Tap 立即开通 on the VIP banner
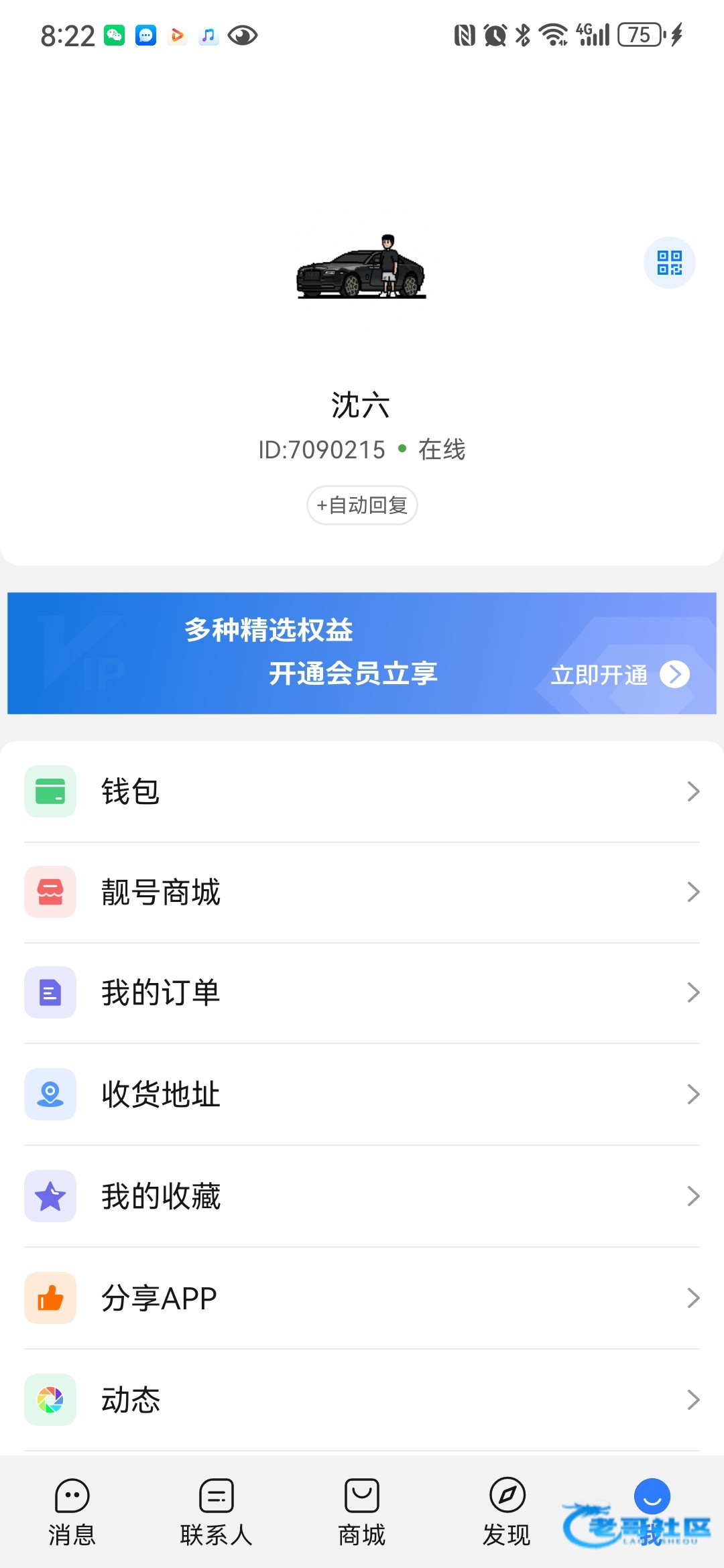 tap(619, 675)
